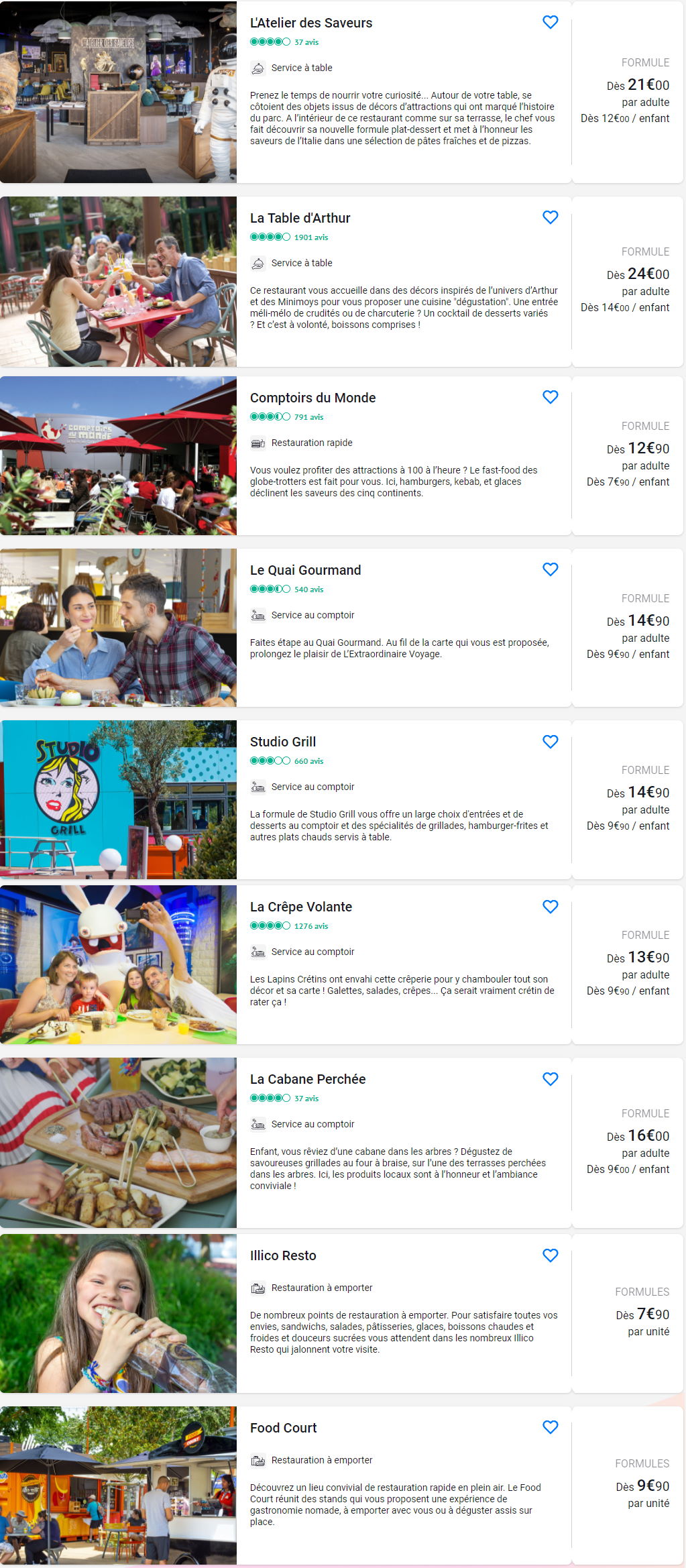
Task: Open Illico Resto takeaway card
Action: [x=283, y=1255]
